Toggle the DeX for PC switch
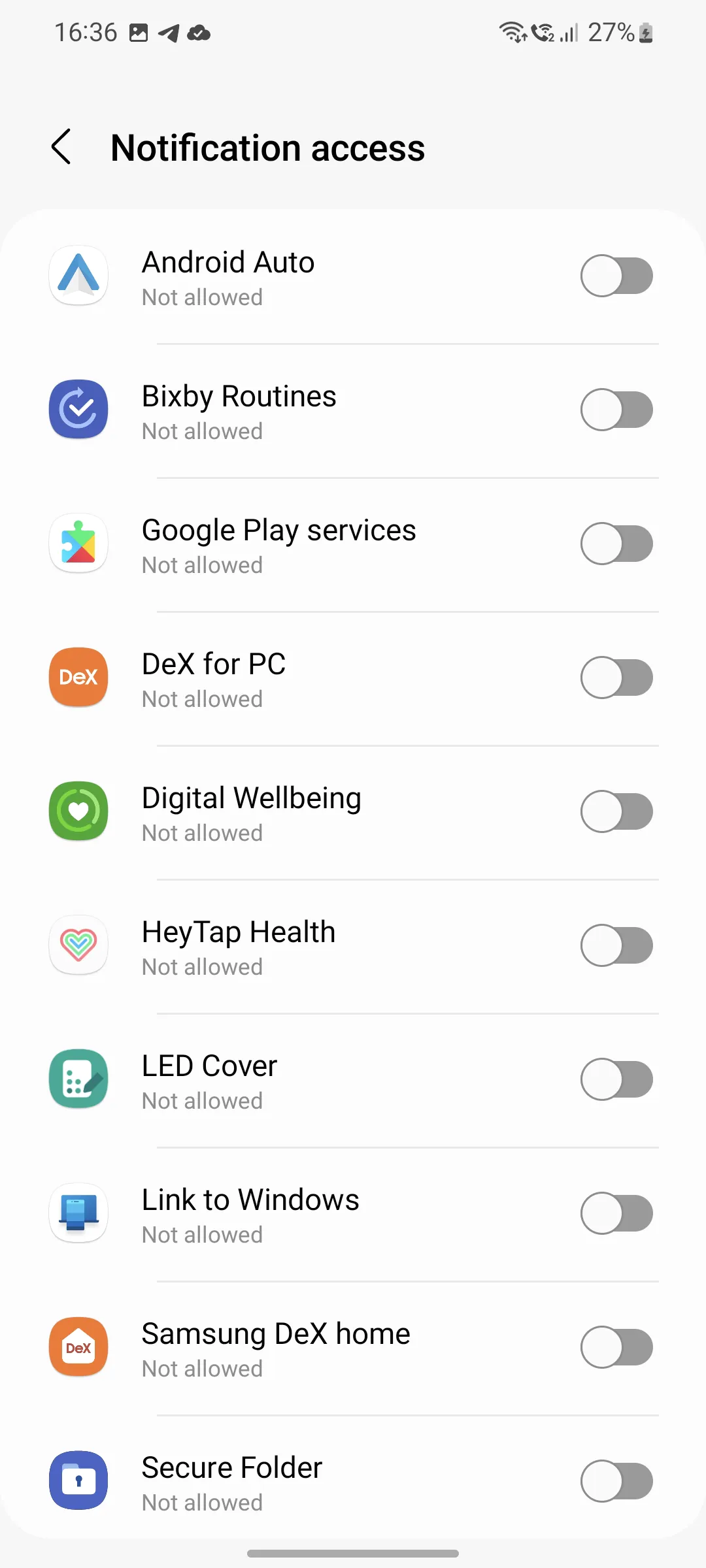The height and width of the screenshot is (1568, 706). click(616, 678)
